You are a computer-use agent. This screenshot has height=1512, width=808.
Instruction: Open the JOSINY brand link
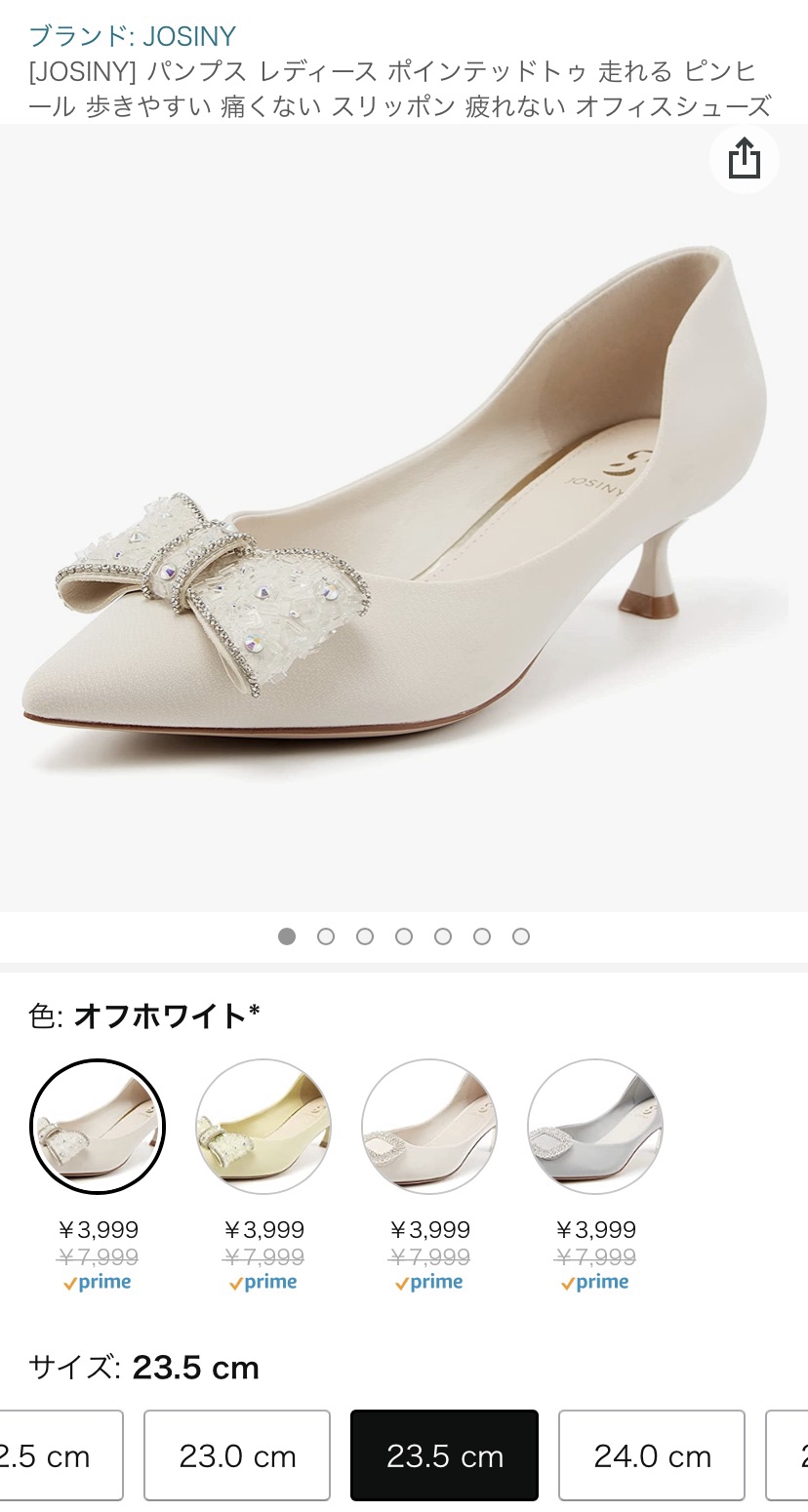[132, 36]
